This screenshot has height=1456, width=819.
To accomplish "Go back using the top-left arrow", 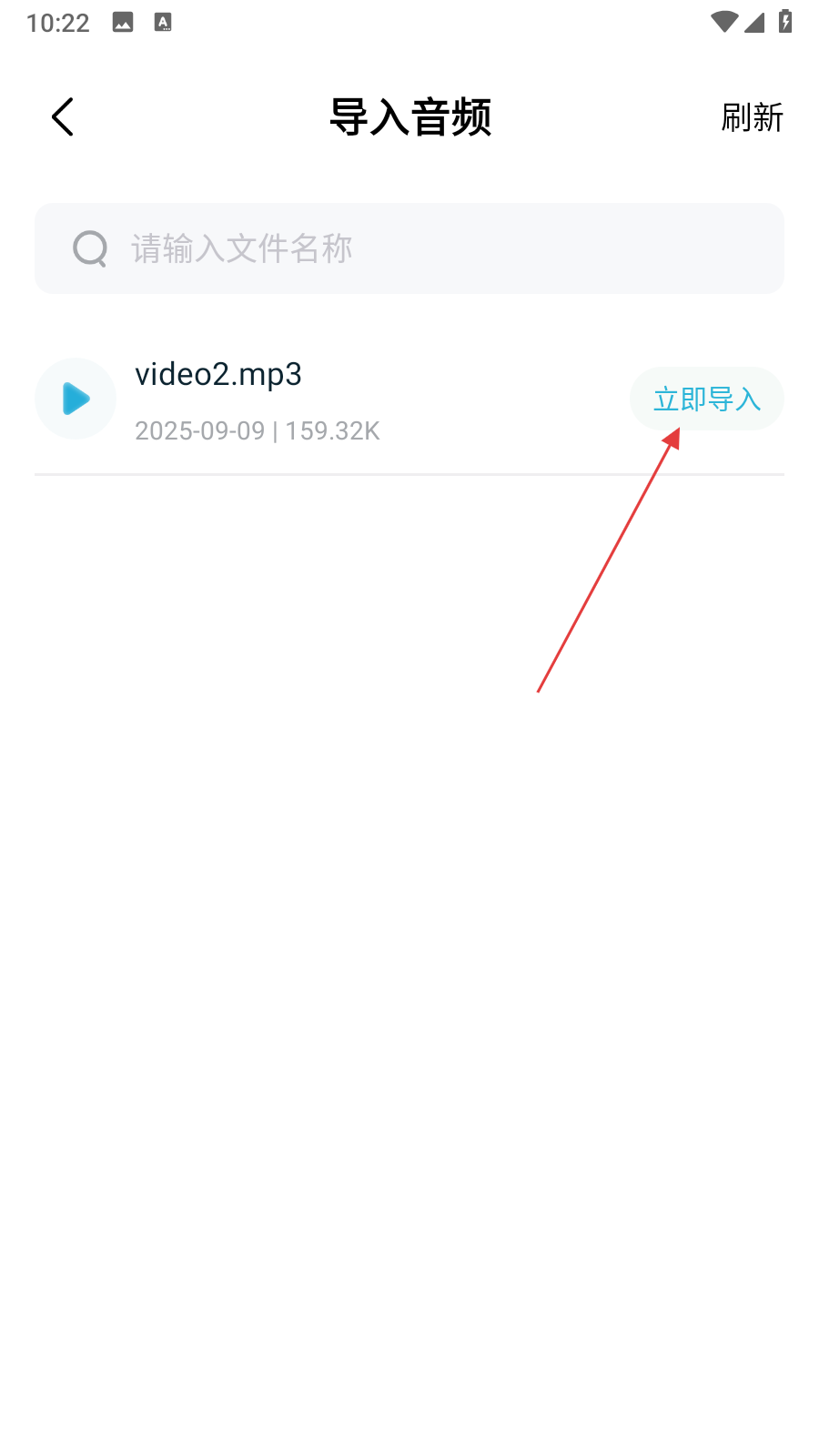I will [63, 117].
